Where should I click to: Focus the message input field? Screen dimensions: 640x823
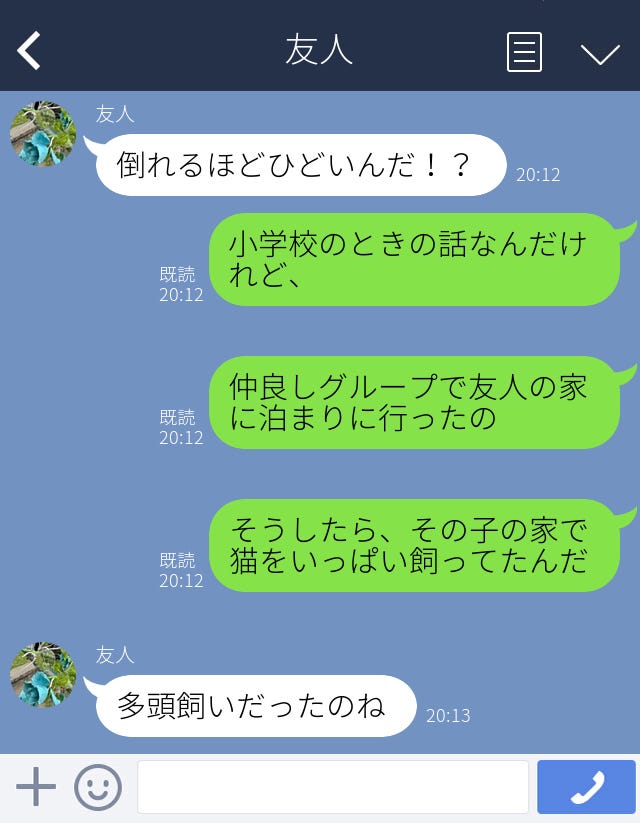(x=332, y=787)
